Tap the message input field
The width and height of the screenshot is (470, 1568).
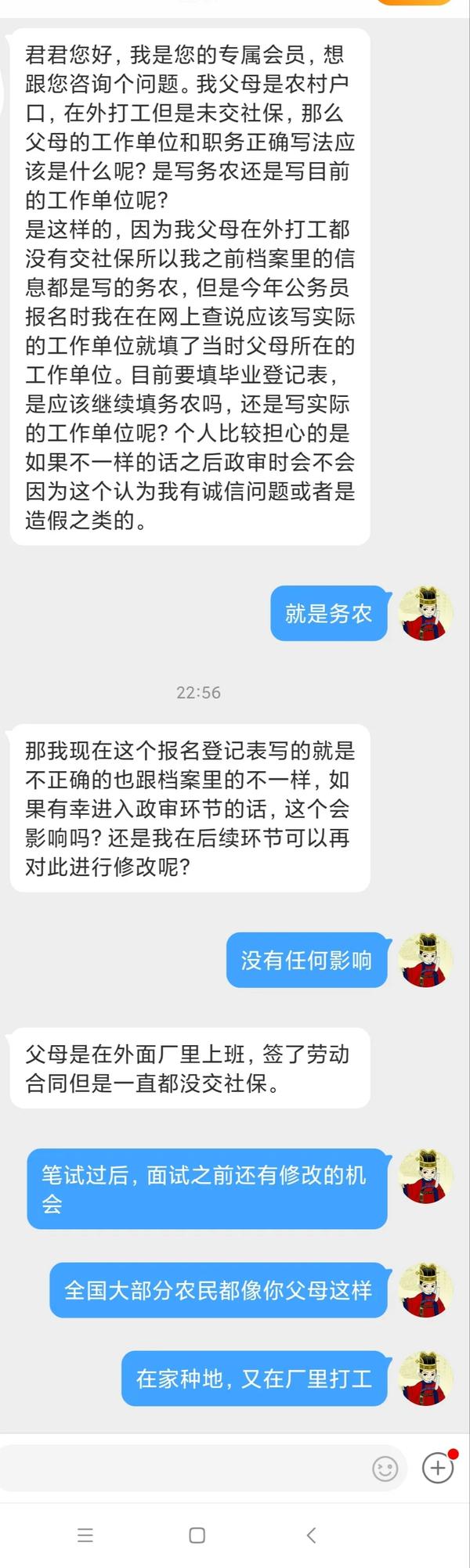(180, 1469)
